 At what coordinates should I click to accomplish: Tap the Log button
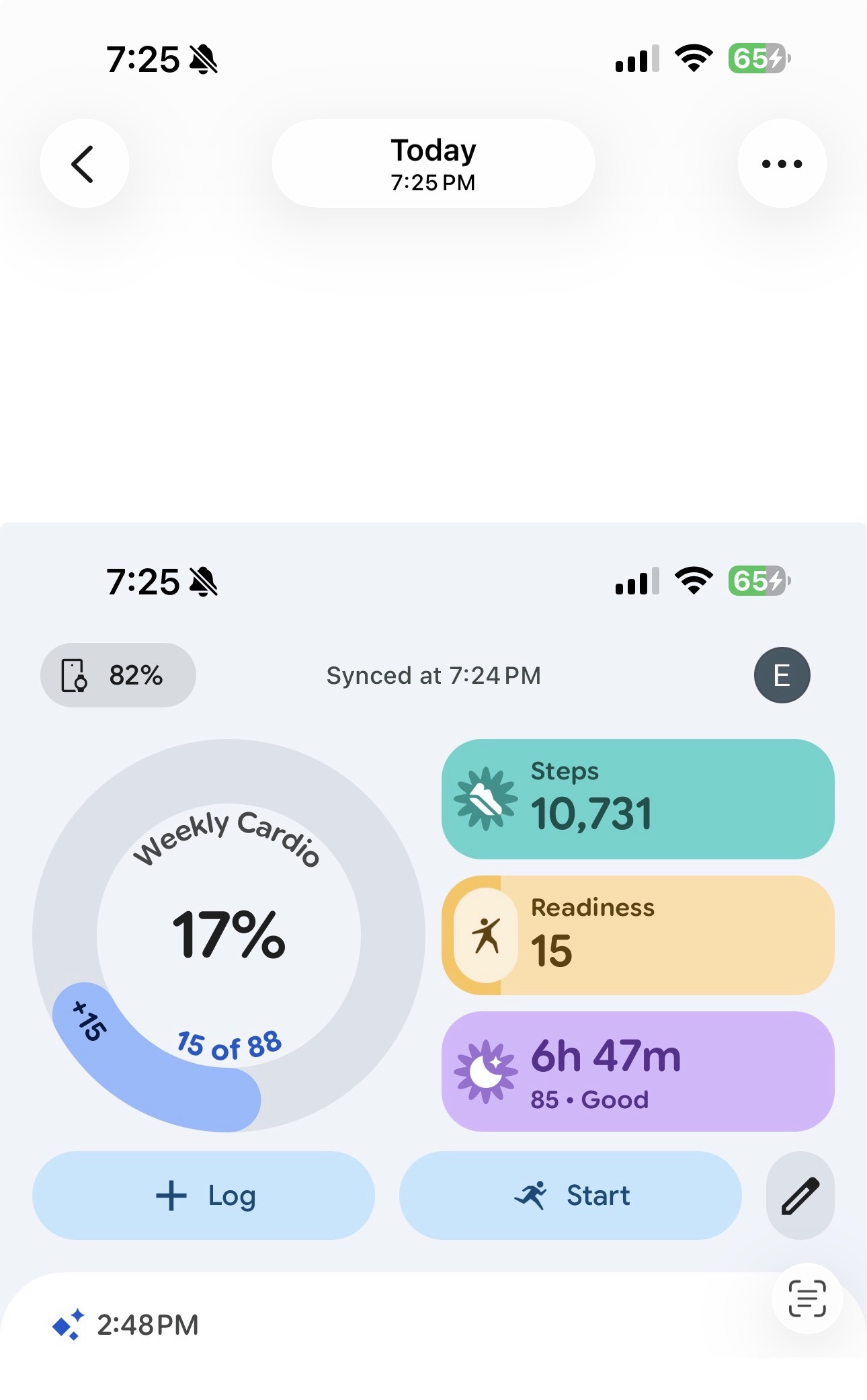pyautogui.click(x=203, y=1196)
